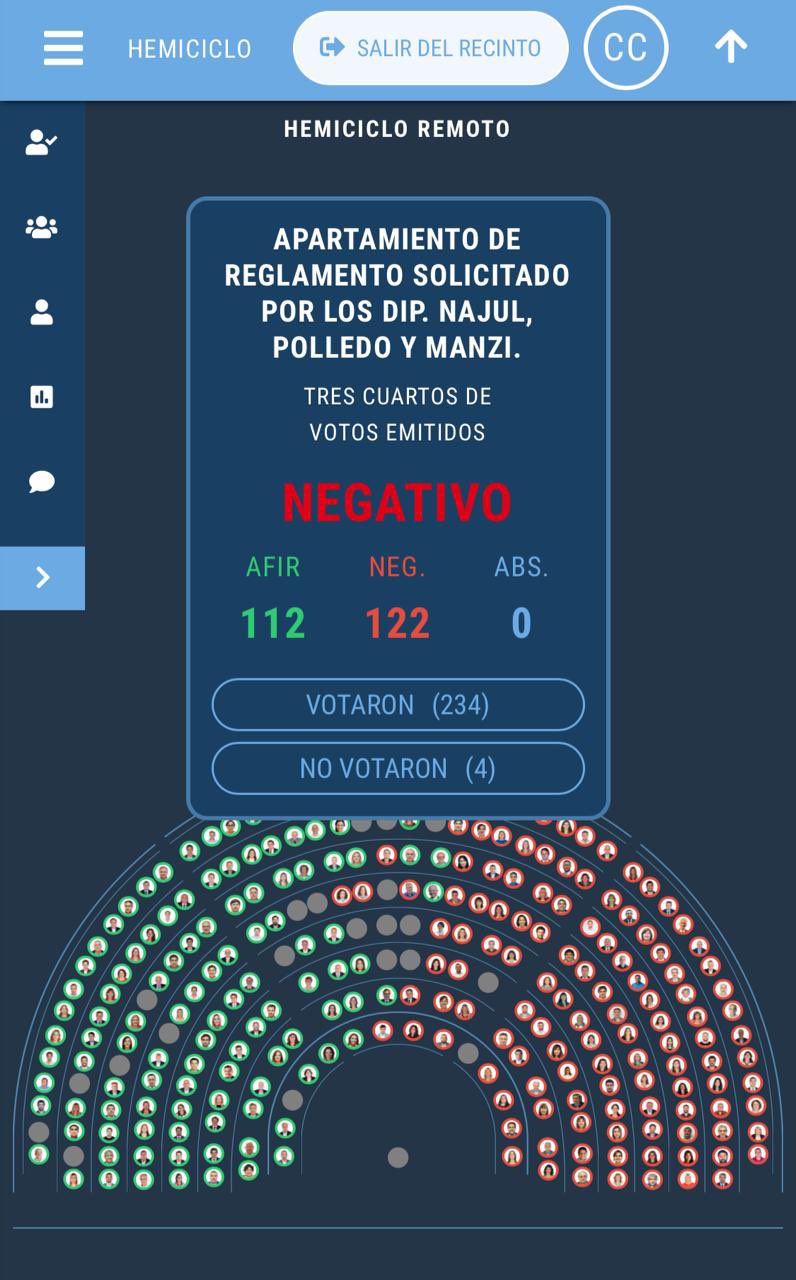Open the single person sidebar icon
Screen dimensions: 796x1280
click(x=42, y=313)
